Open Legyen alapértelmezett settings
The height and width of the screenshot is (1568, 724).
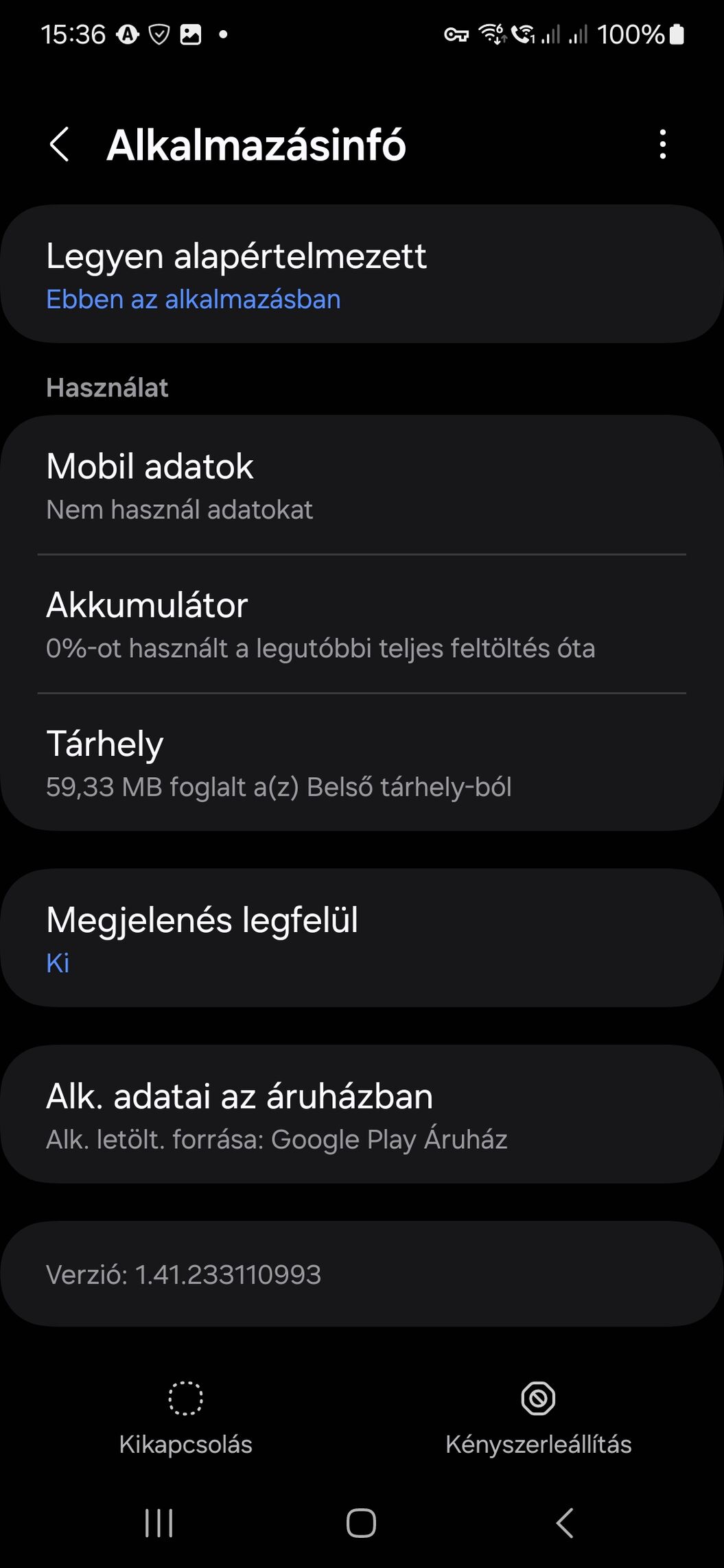pyautogui.click(x=362, y=274)
